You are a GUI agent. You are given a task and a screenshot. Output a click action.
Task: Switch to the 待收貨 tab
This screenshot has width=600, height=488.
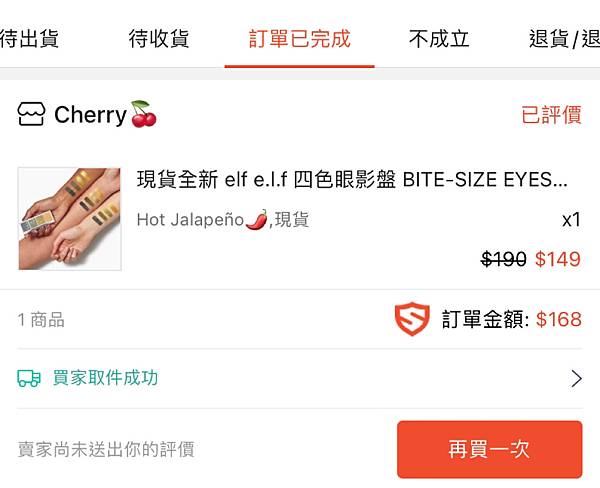[x=159, y=39]
